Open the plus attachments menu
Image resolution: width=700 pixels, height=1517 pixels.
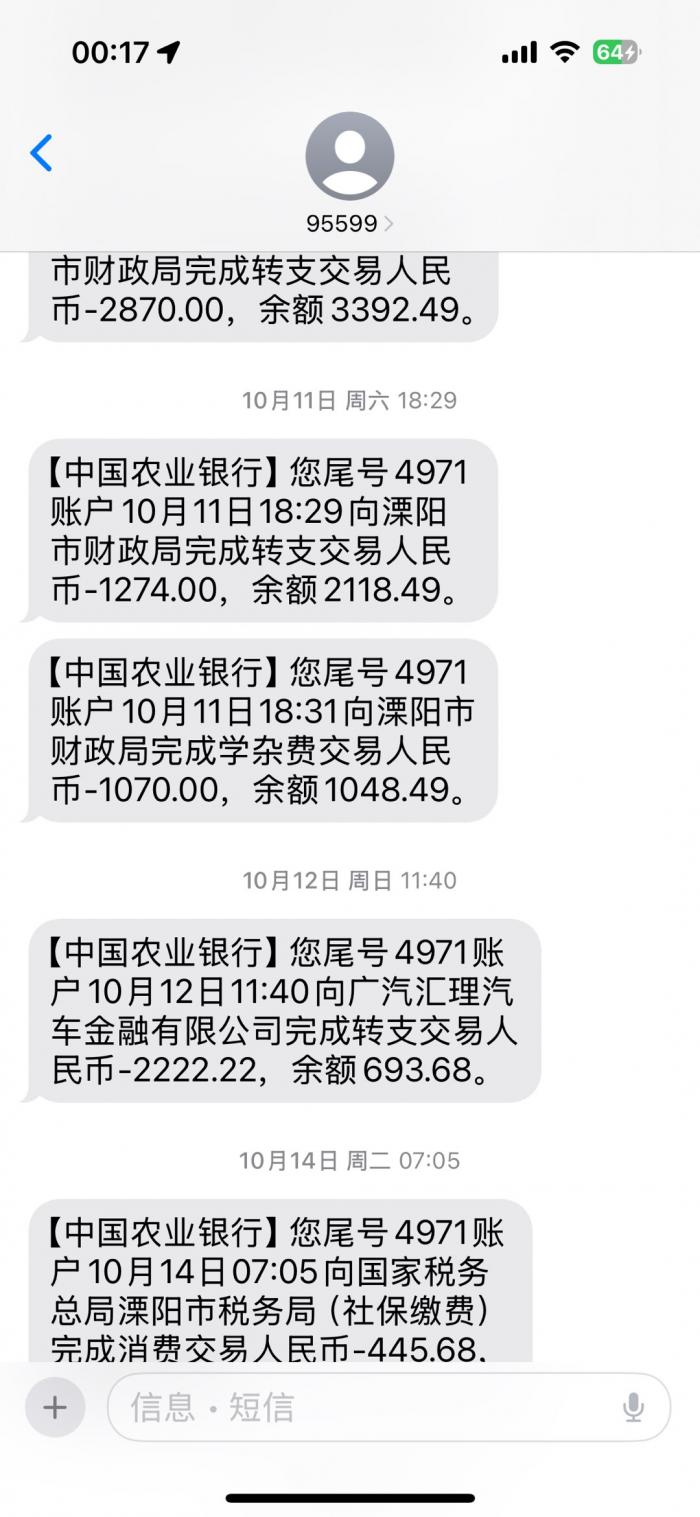pos(55,1407)
